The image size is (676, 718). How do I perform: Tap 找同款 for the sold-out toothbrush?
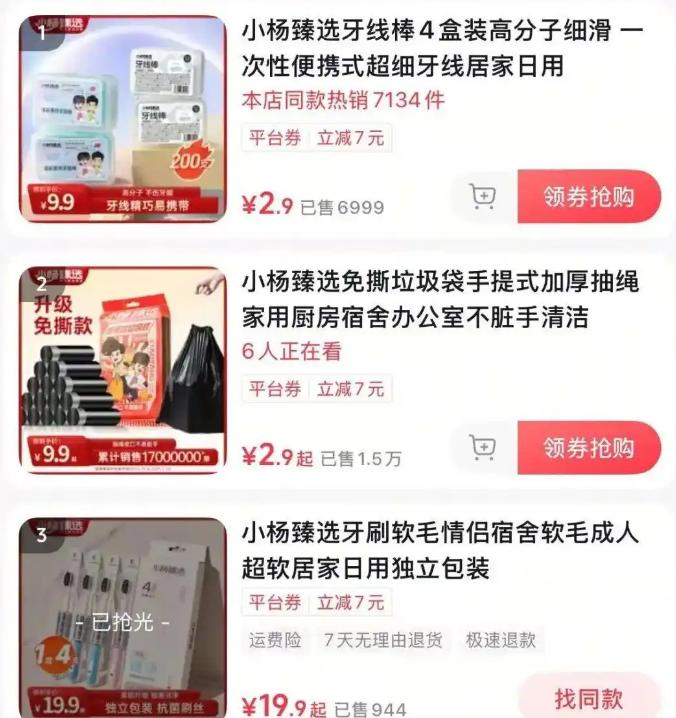pyautogui.click(x=589, y=697)
